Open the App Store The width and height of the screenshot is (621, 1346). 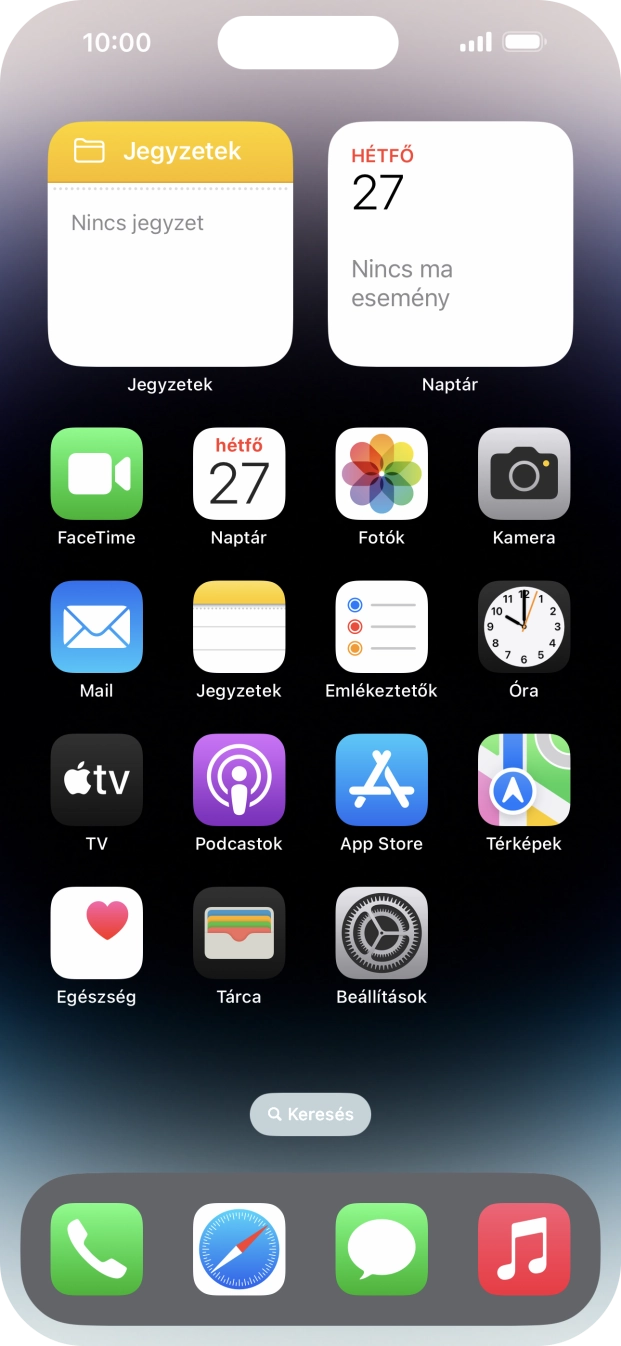click(381, 780)
